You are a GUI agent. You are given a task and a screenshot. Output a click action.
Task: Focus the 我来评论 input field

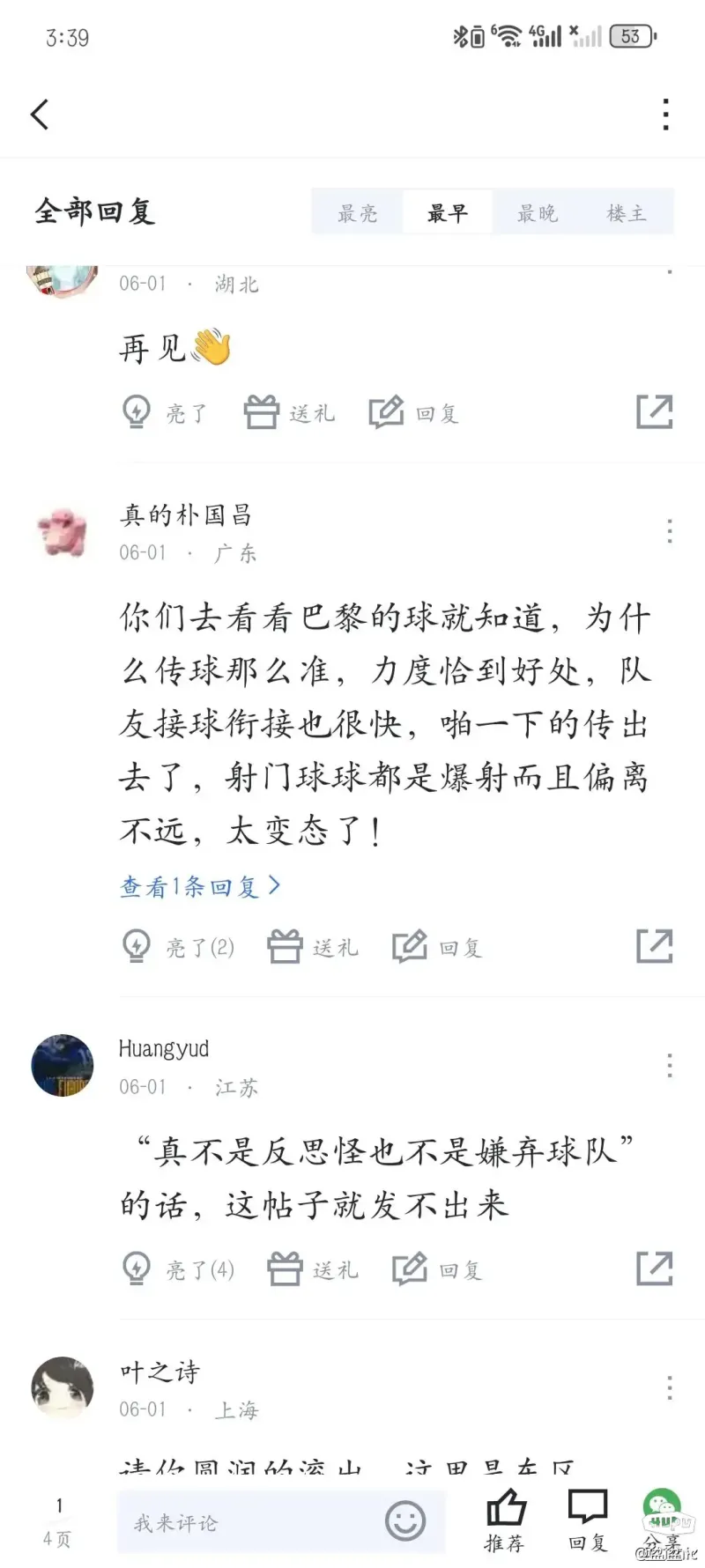(247, 1522)
